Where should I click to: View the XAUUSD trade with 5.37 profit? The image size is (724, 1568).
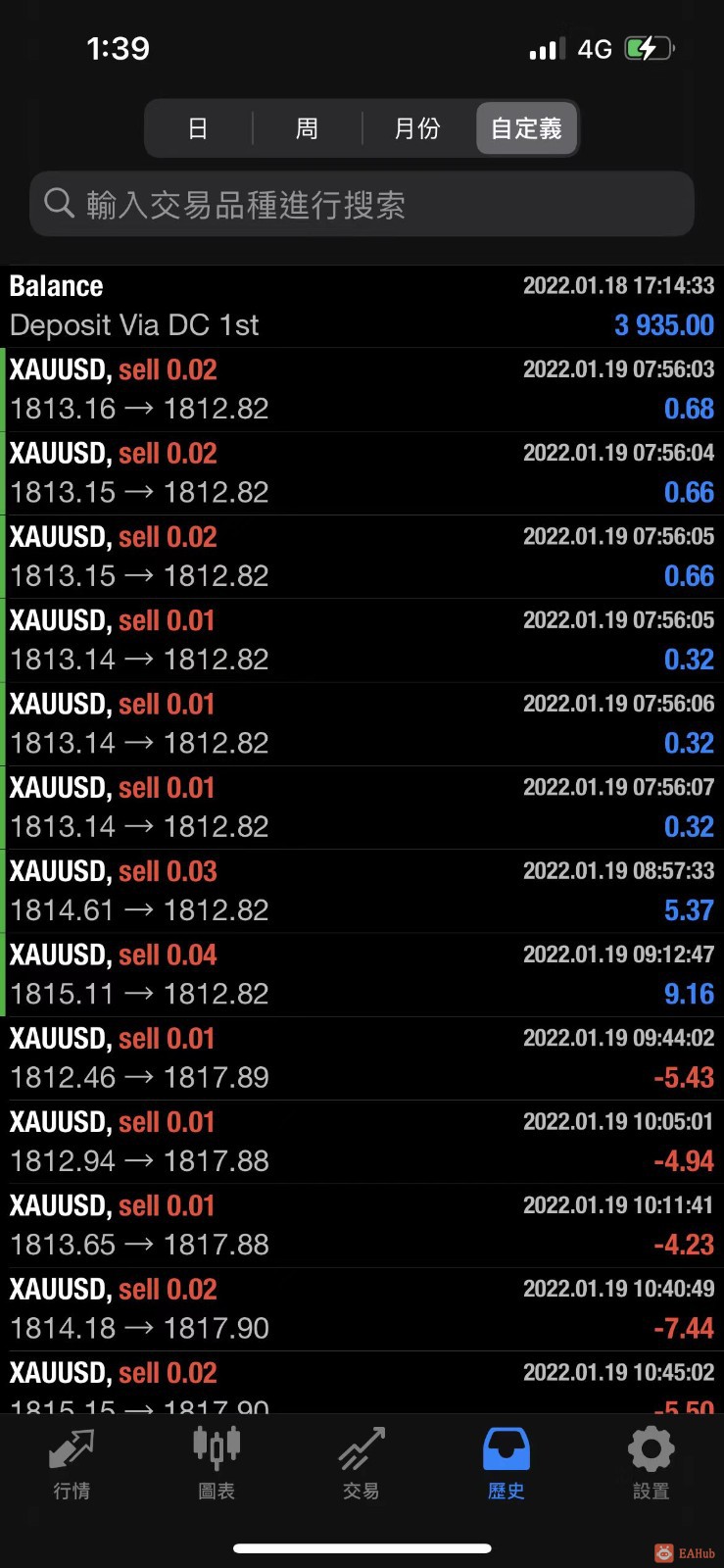pos(362,891)
